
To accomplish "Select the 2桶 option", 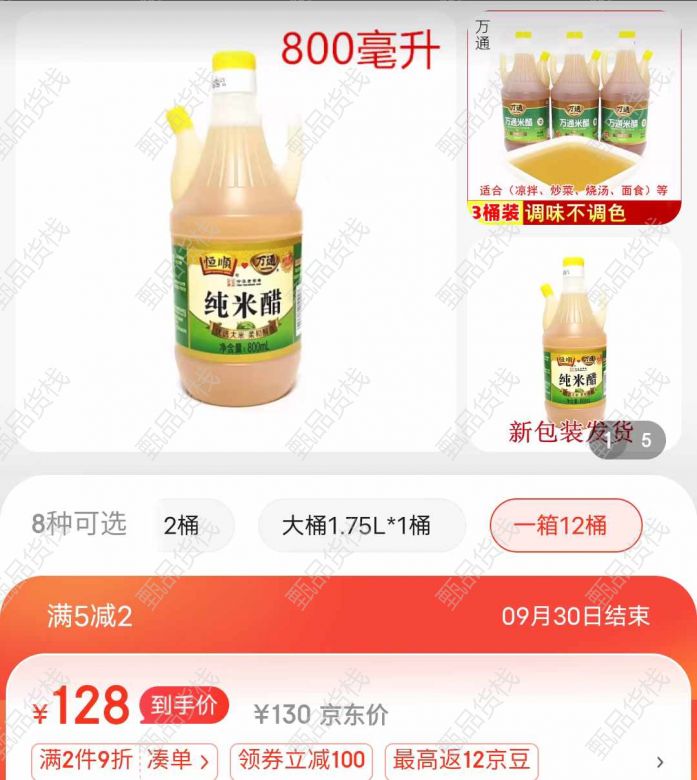I will [x=185, y=525].
